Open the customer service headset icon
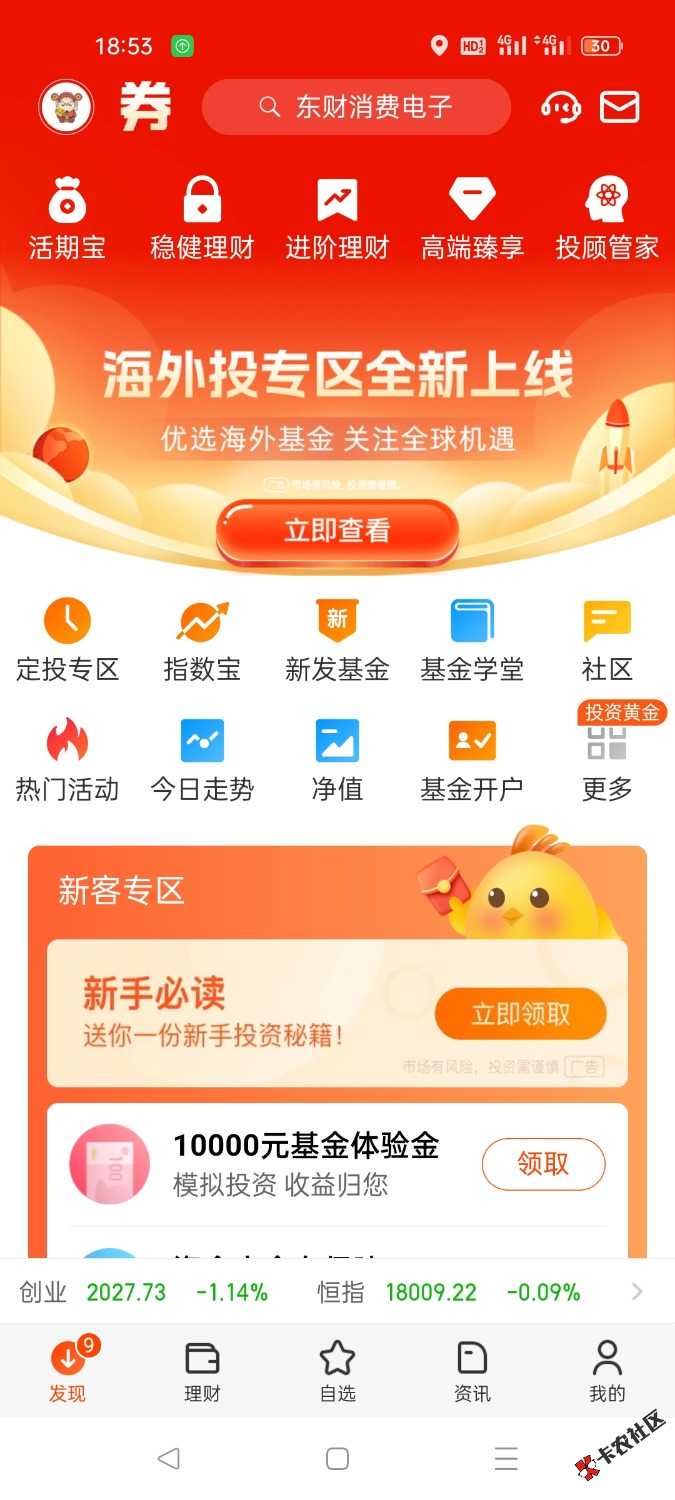Viewport: 675px width, 1500px height. 561,107
